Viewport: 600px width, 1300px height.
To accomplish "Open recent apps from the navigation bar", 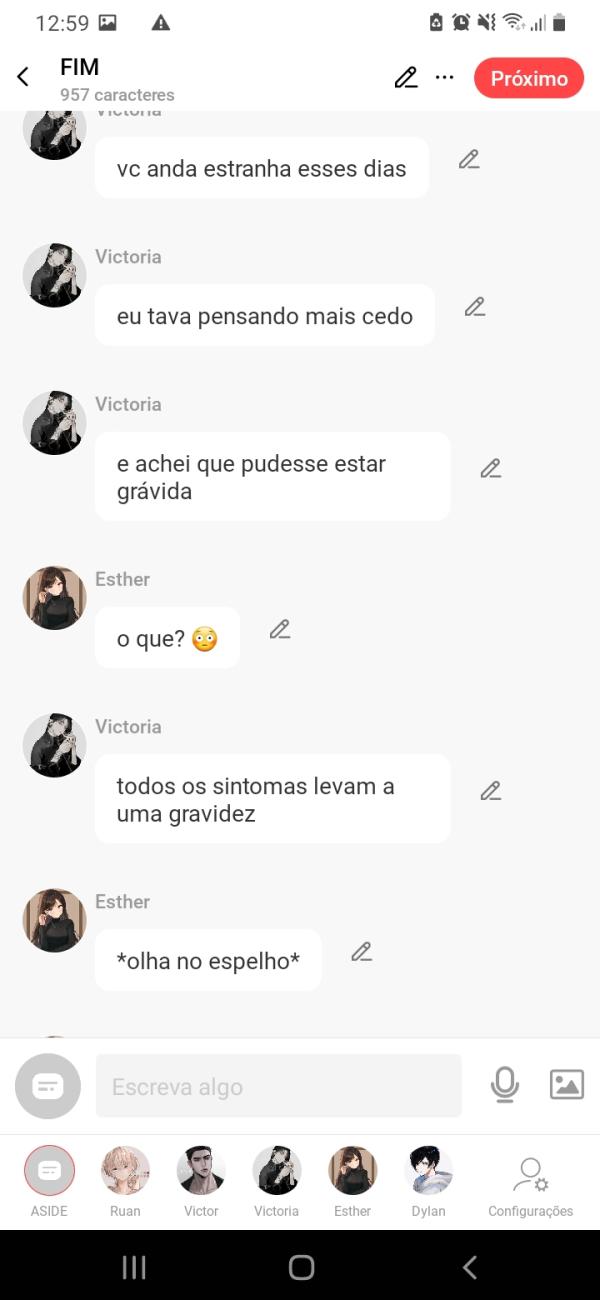I will (134, 1268).
